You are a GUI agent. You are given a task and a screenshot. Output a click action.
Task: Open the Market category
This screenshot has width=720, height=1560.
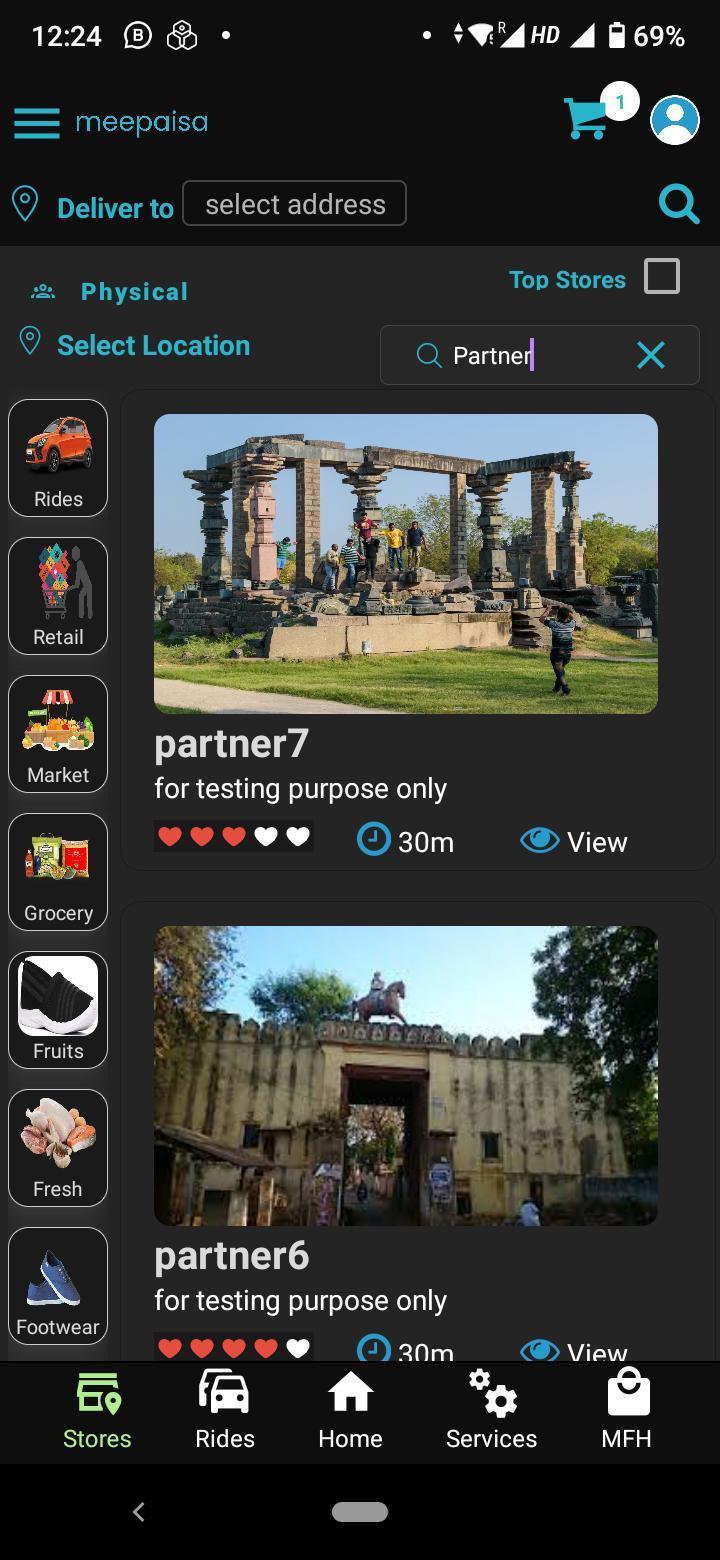click(x=58, y=734)
